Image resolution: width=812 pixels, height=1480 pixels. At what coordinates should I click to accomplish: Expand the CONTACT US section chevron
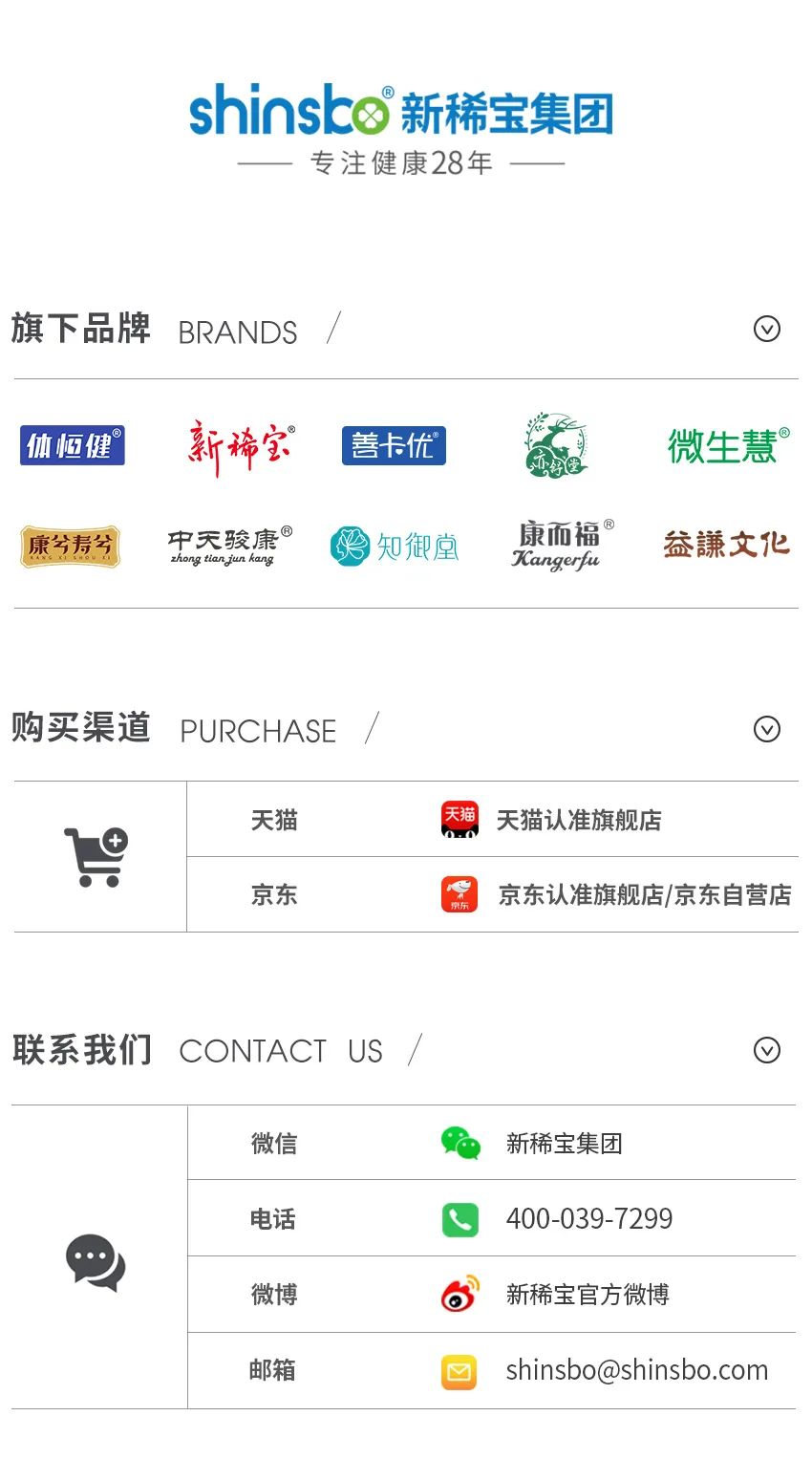[x=766, y=1050]
